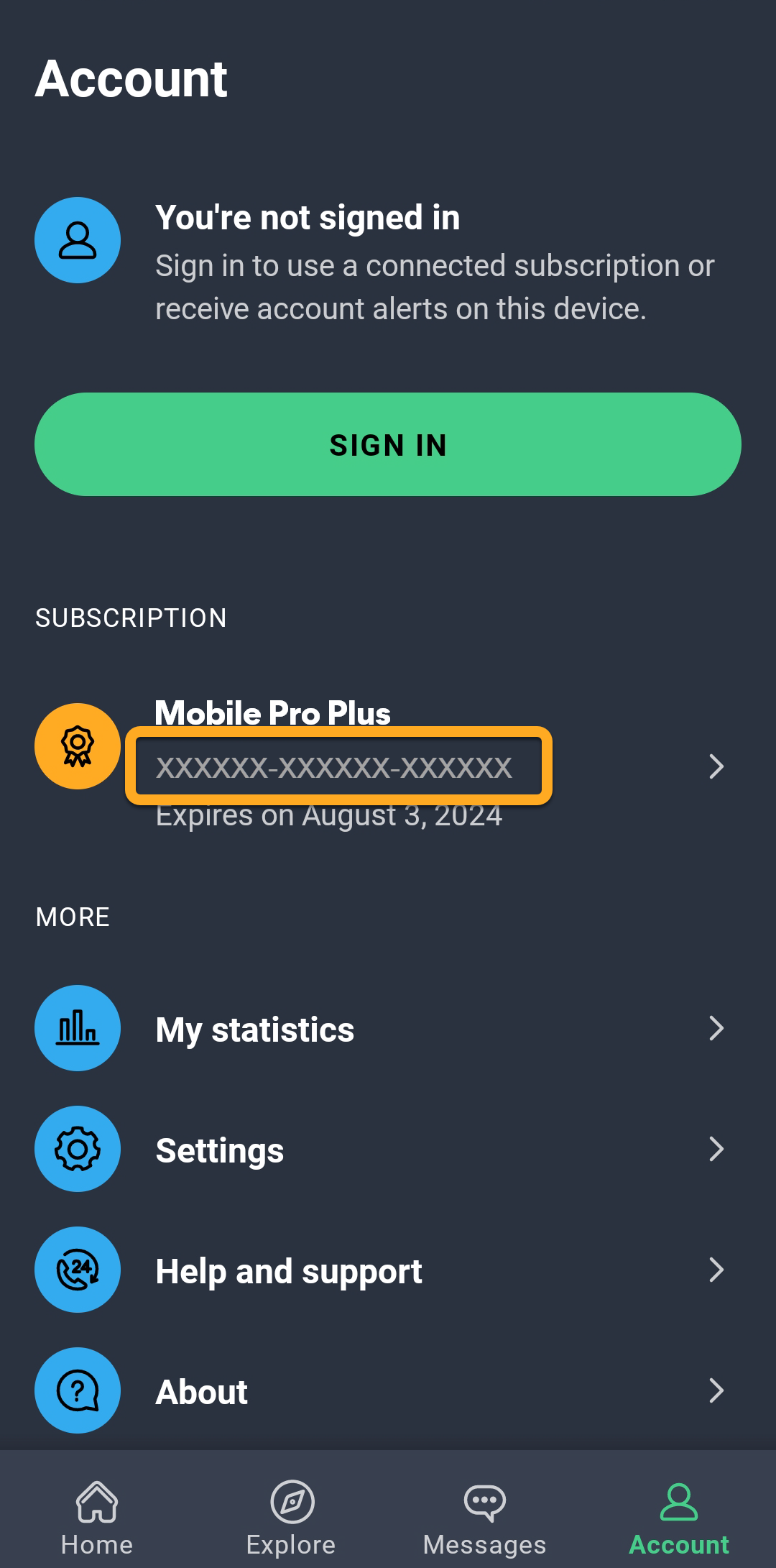The width and height of the screenshot is (776, 1568).
Task: View the About section
Action: point(388,1391)
